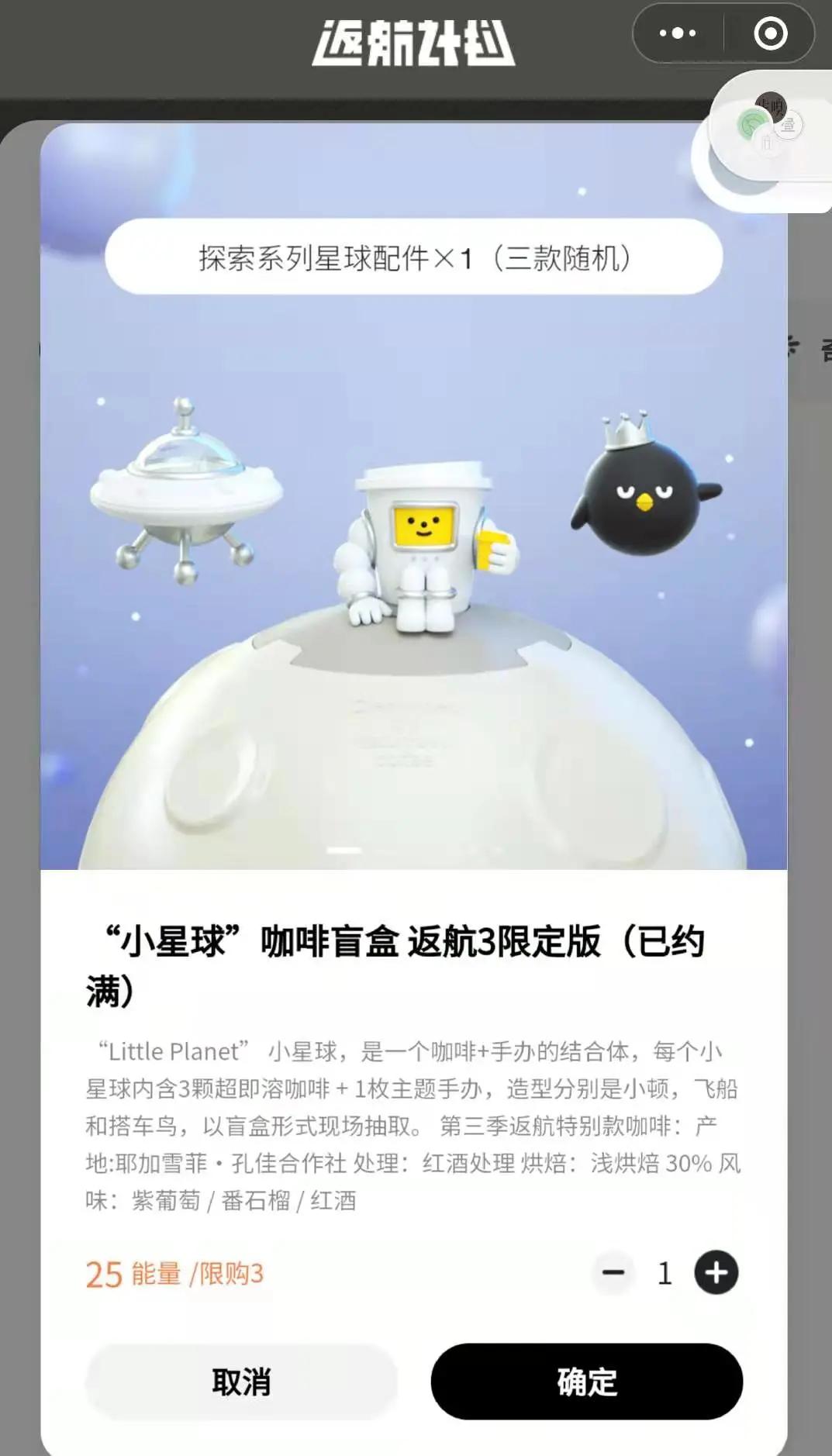The width and height of the screenshot is (832, 1456).
Task: Close the mini program with the circle button
Action: click(x=770, y=33)
